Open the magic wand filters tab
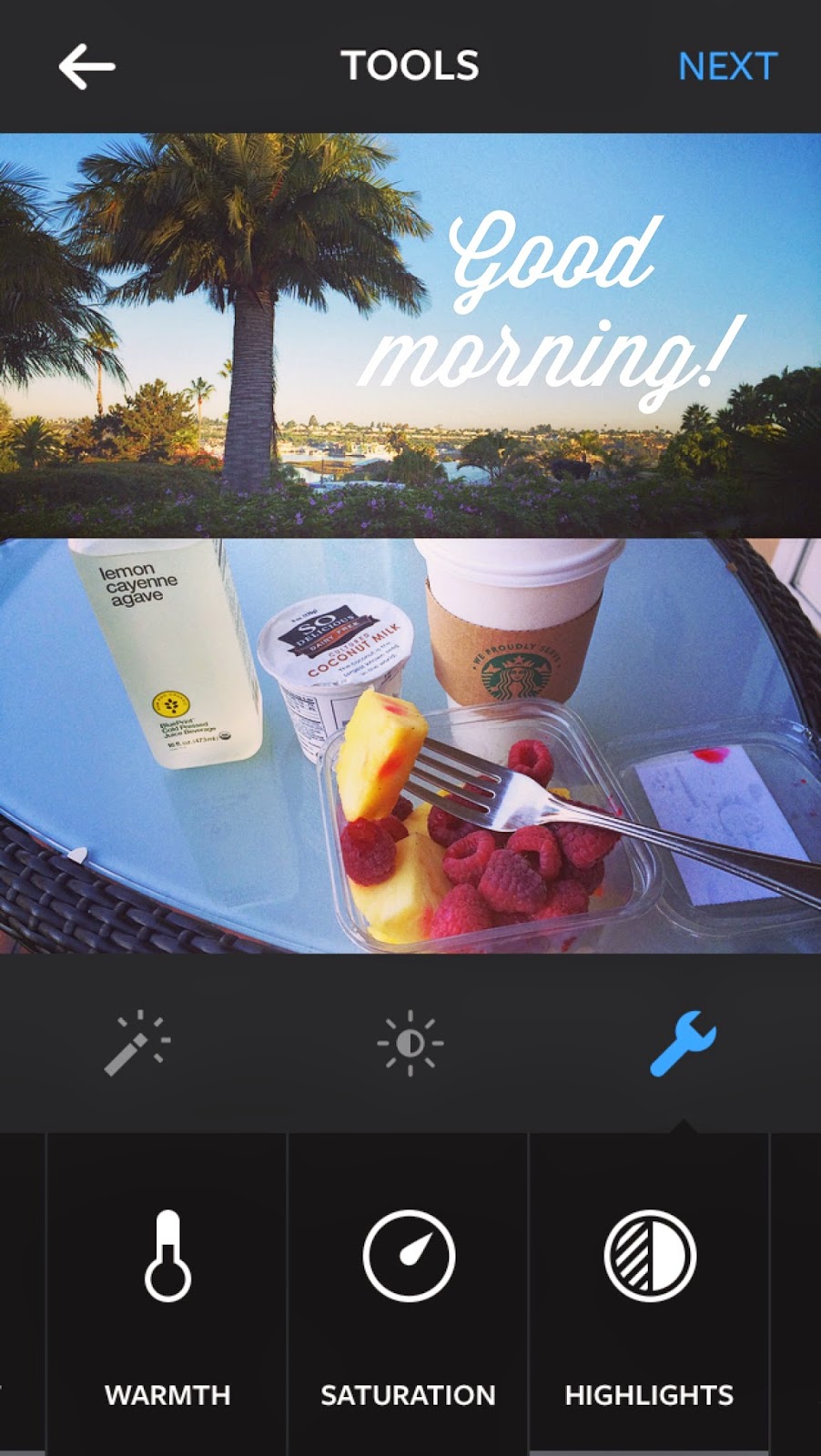Image resolution: width=821 pixels, height=1456 pixels. (x=137, y=1043)
